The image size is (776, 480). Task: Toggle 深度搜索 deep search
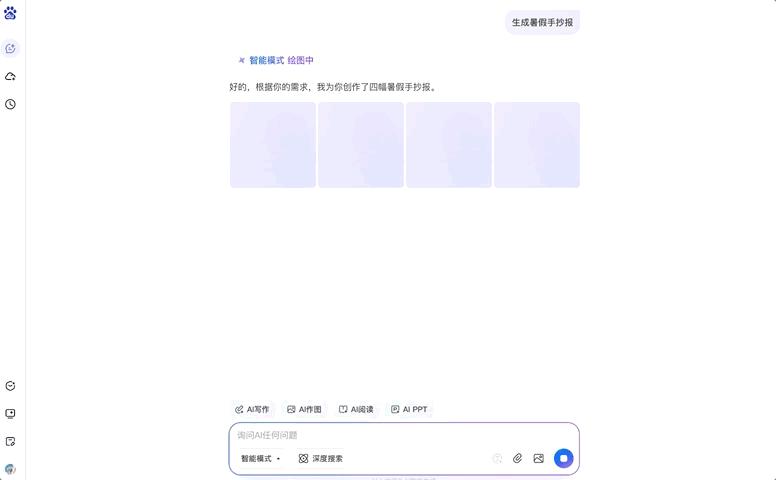(x=320, y=458)
